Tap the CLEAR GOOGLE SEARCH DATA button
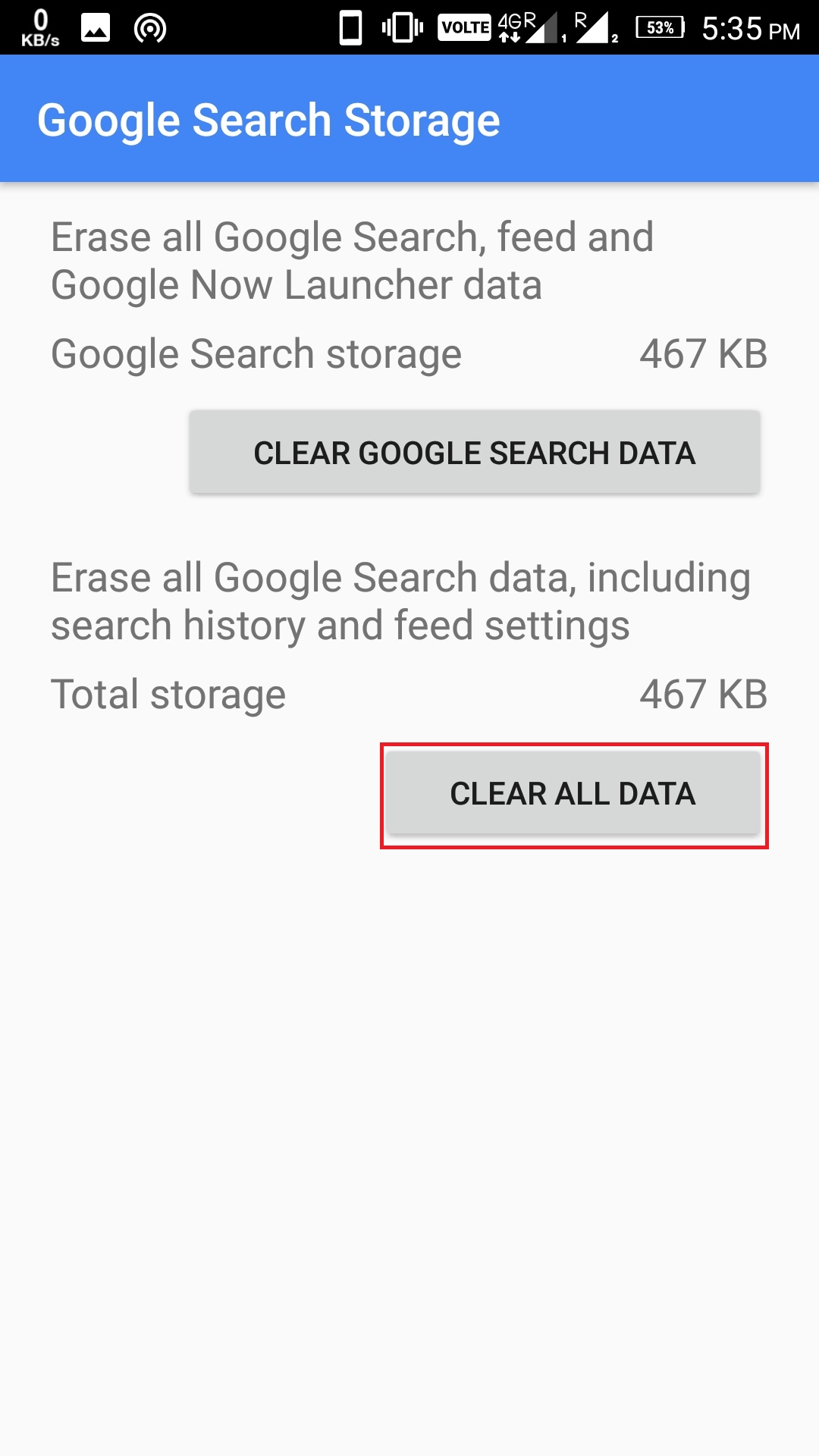This screenshot has height=1456, width=819. [475, 453]
